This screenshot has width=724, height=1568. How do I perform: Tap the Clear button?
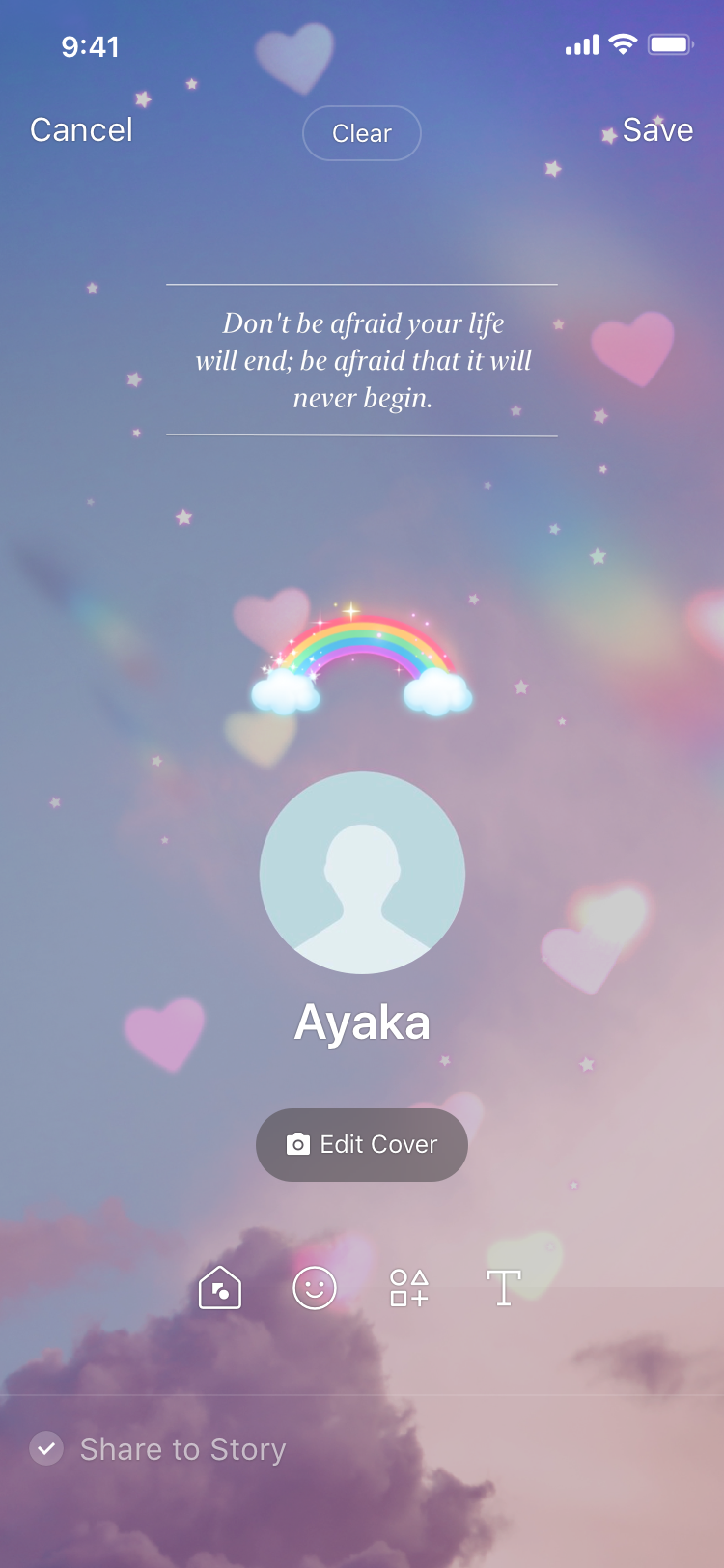click(x=362, y=133)
